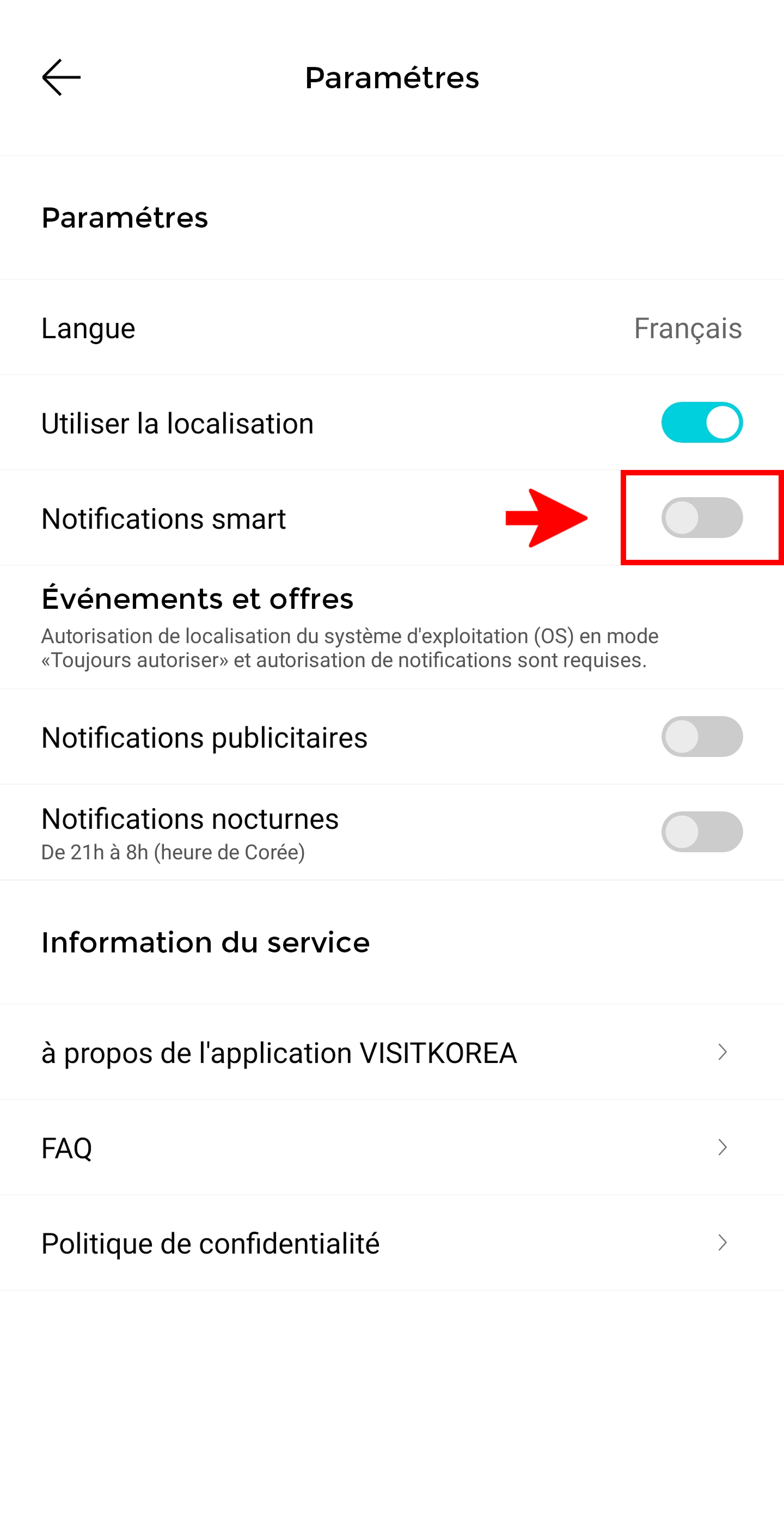Disable Utiliser la localisation
The image size is (784, 1540).
[702, 423]
